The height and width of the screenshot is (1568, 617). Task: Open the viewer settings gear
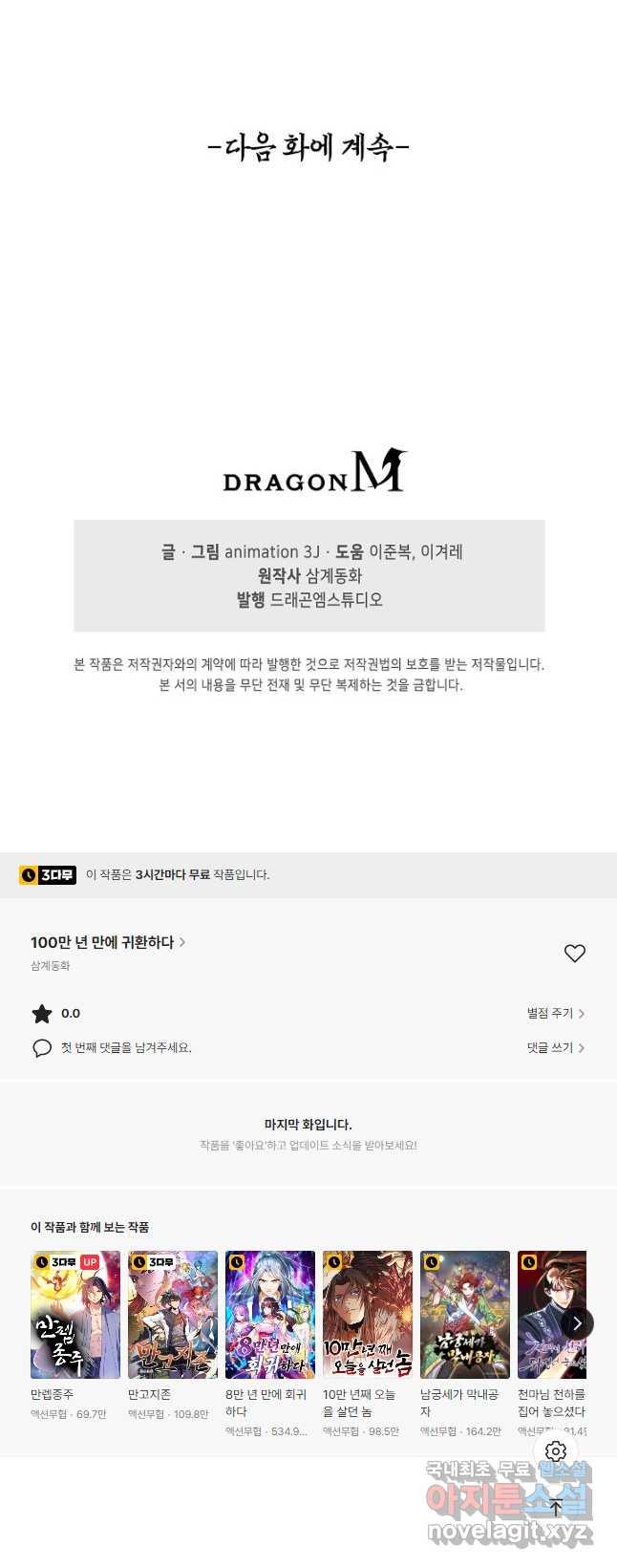[556, 1451]
